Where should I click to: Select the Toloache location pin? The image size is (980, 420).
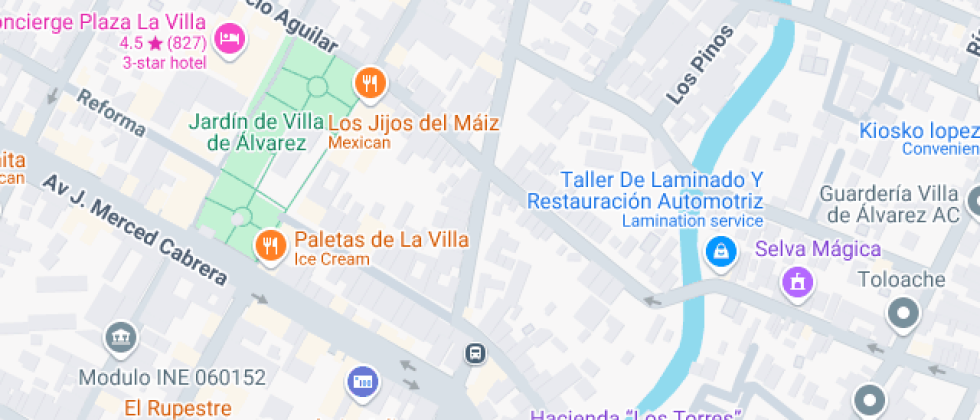click(903, 315)
